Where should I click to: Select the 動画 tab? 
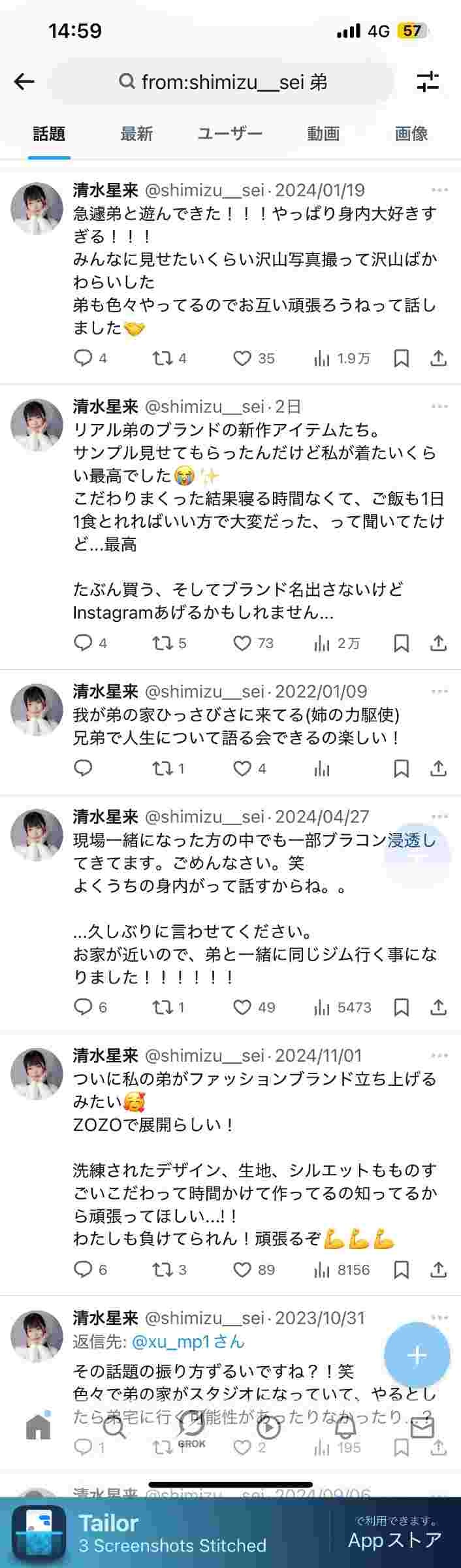323,134
